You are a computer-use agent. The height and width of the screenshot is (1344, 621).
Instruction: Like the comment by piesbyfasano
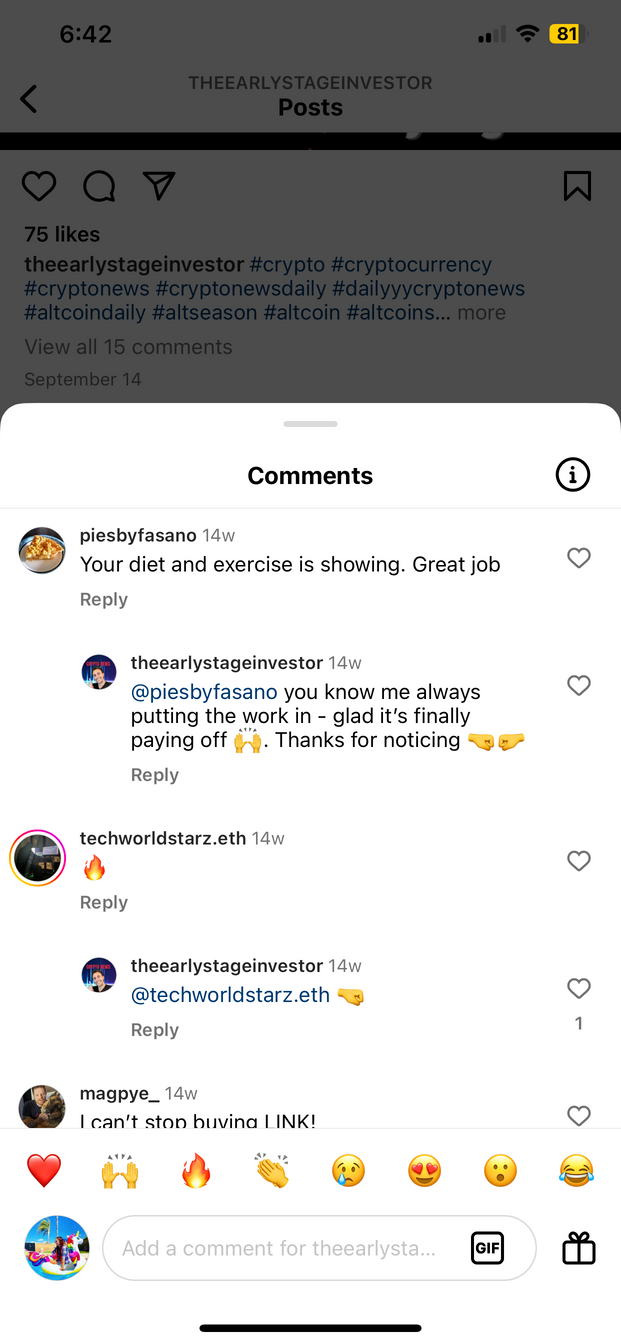579,558
